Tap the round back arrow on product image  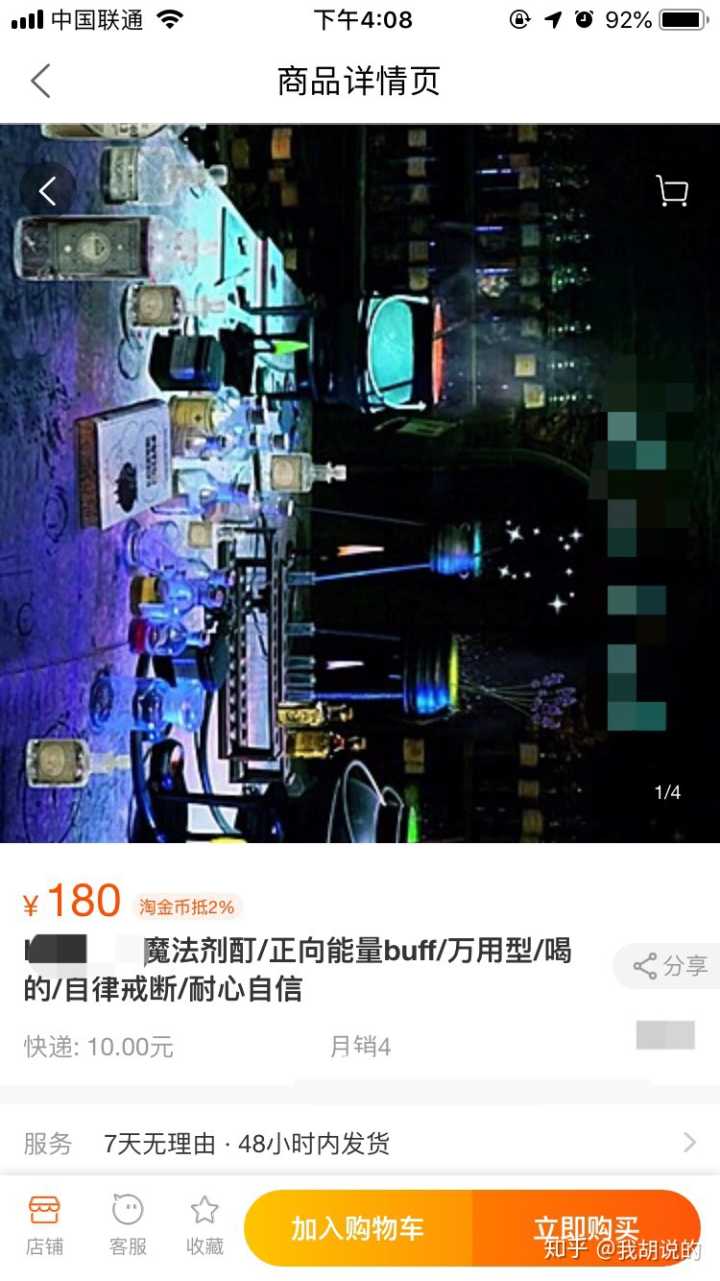(x=47, y=191)
